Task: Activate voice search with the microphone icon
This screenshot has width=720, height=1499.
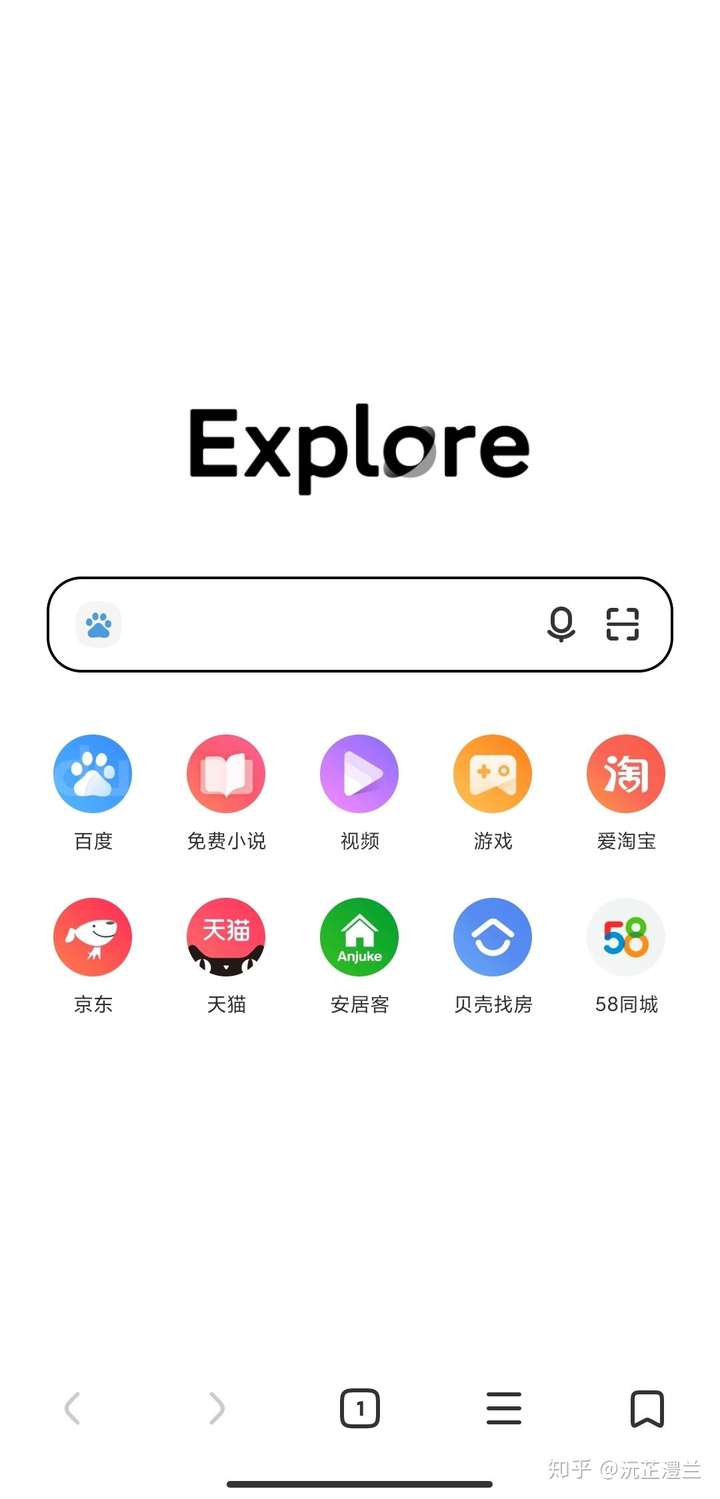Action: tap(562, 624)
